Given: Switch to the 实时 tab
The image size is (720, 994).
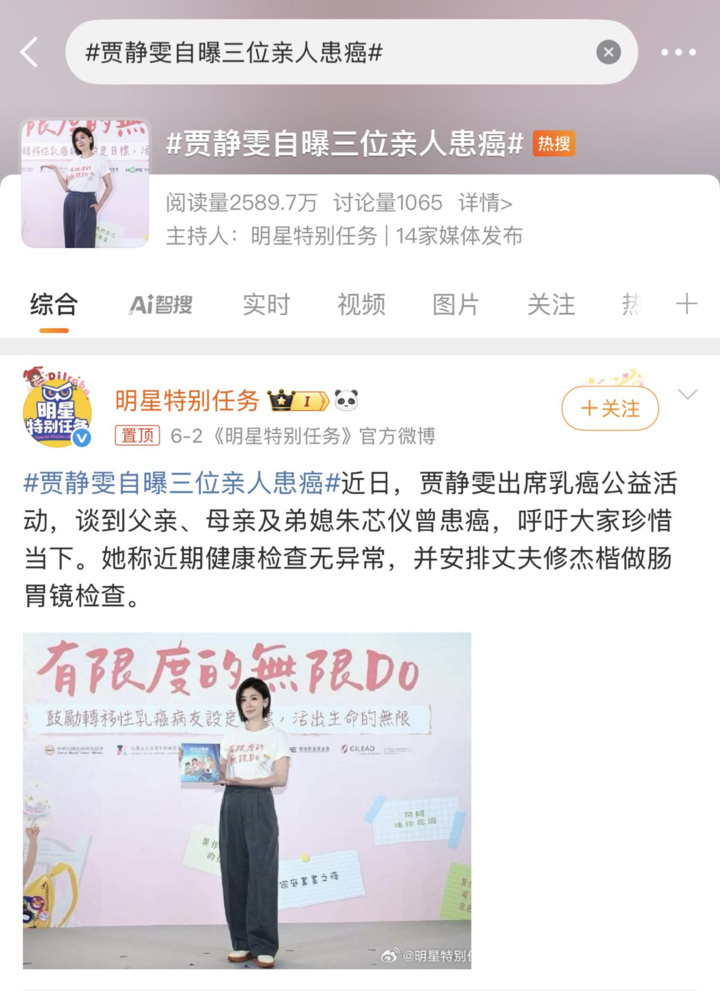Looking at the screenshot, I should point(266,305).
